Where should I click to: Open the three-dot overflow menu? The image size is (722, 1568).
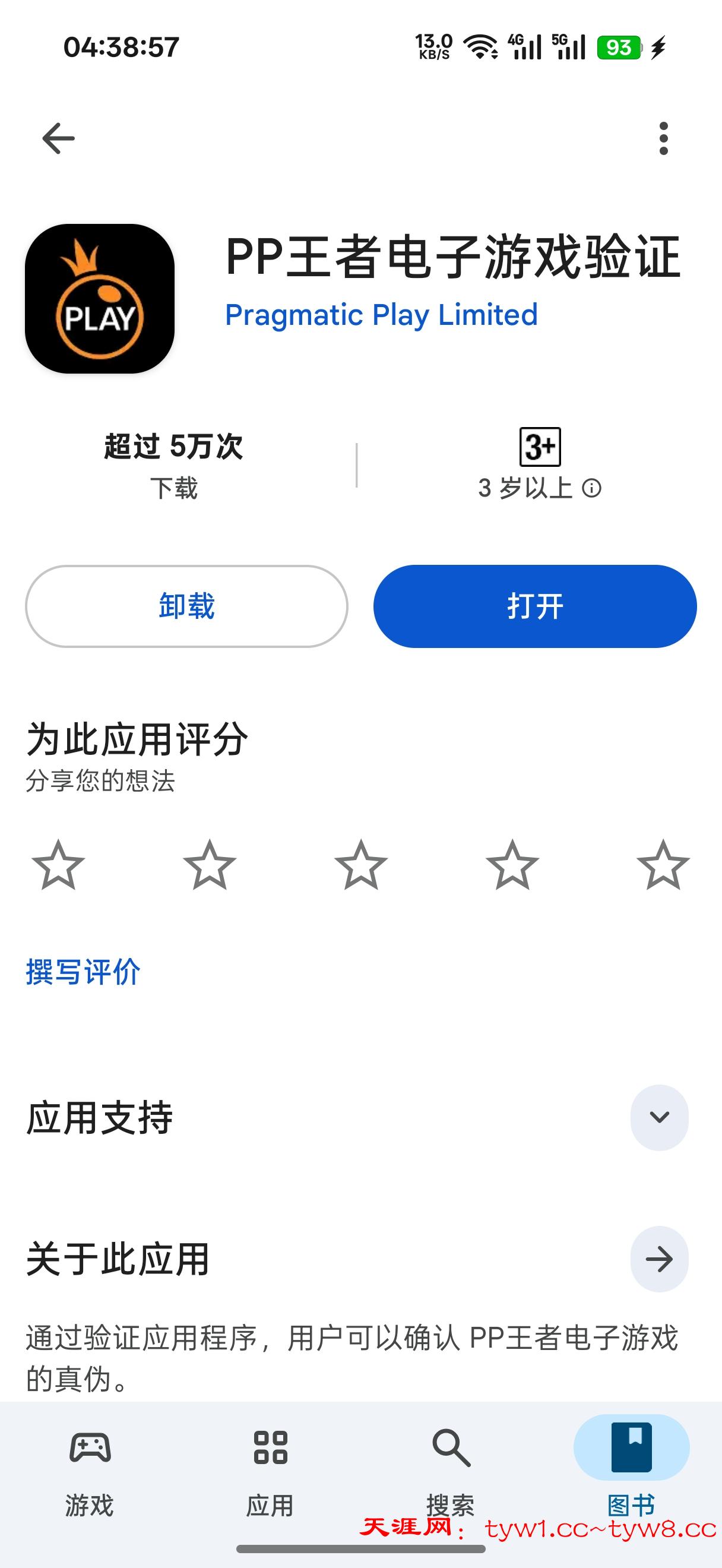[x=663, y=139]
